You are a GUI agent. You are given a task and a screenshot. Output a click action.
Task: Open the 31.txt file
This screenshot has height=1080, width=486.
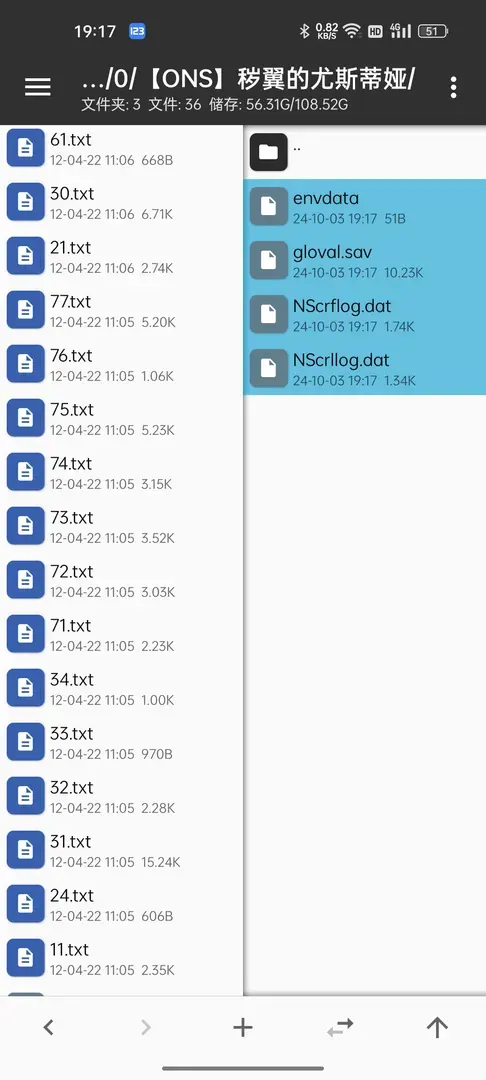[x=121, y=849]
